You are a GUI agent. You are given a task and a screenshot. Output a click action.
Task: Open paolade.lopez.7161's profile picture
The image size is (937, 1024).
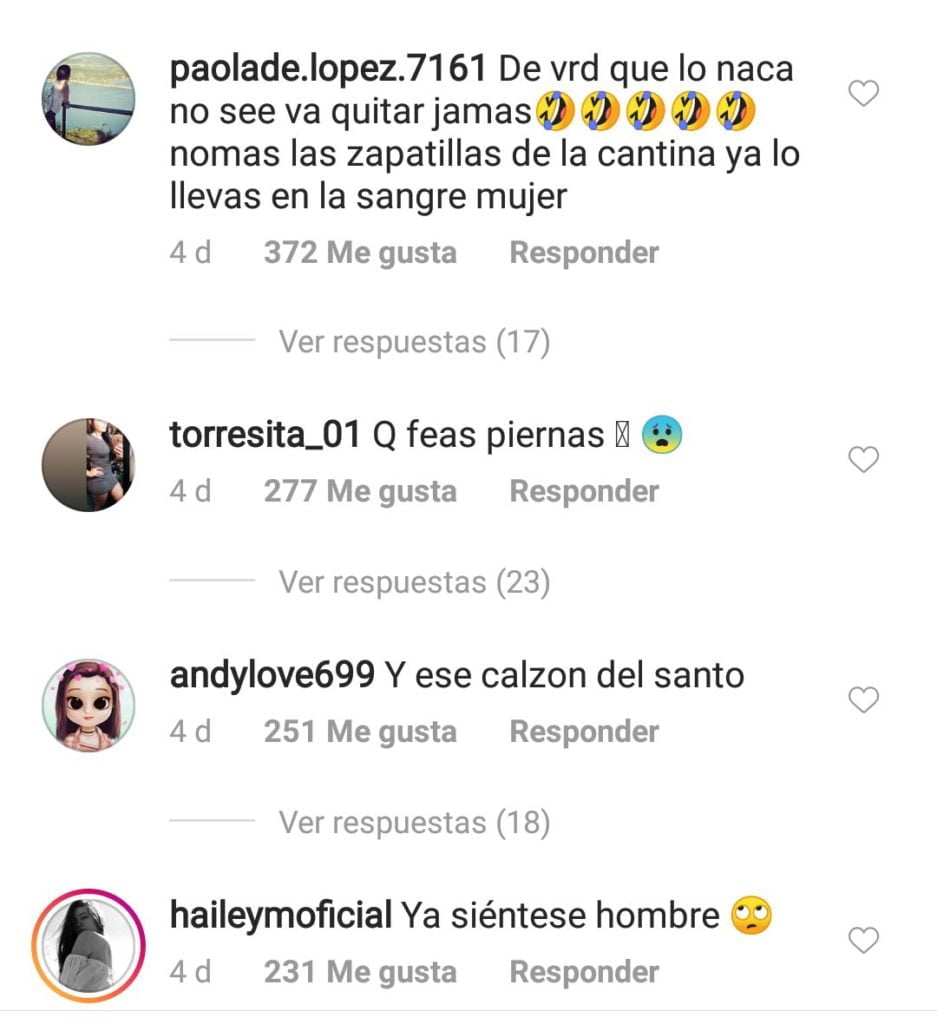click(x=88, y=99)
